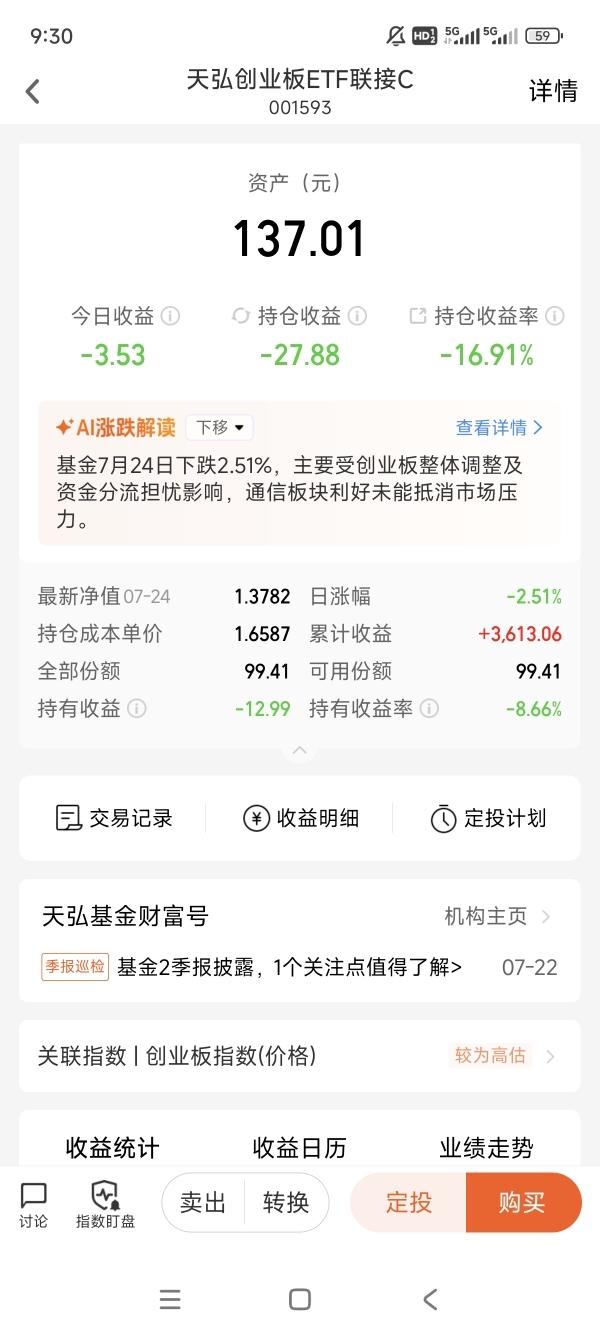
Task: Open 查看详情 link in AI interpretation
Action: pos(499,427)
